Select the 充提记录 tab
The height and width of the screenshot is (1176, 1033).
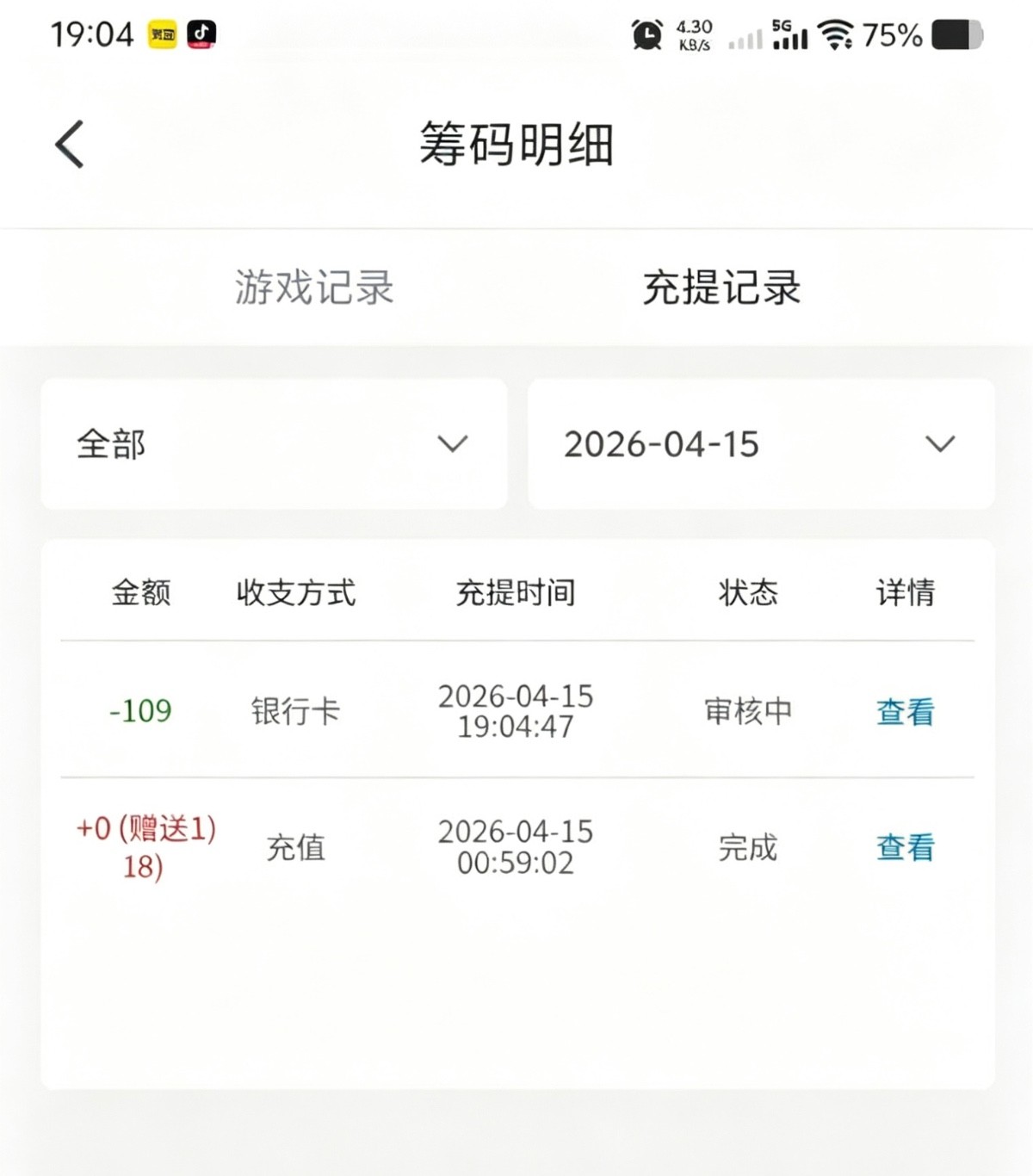pyautogui.click(x=721, y=287)
